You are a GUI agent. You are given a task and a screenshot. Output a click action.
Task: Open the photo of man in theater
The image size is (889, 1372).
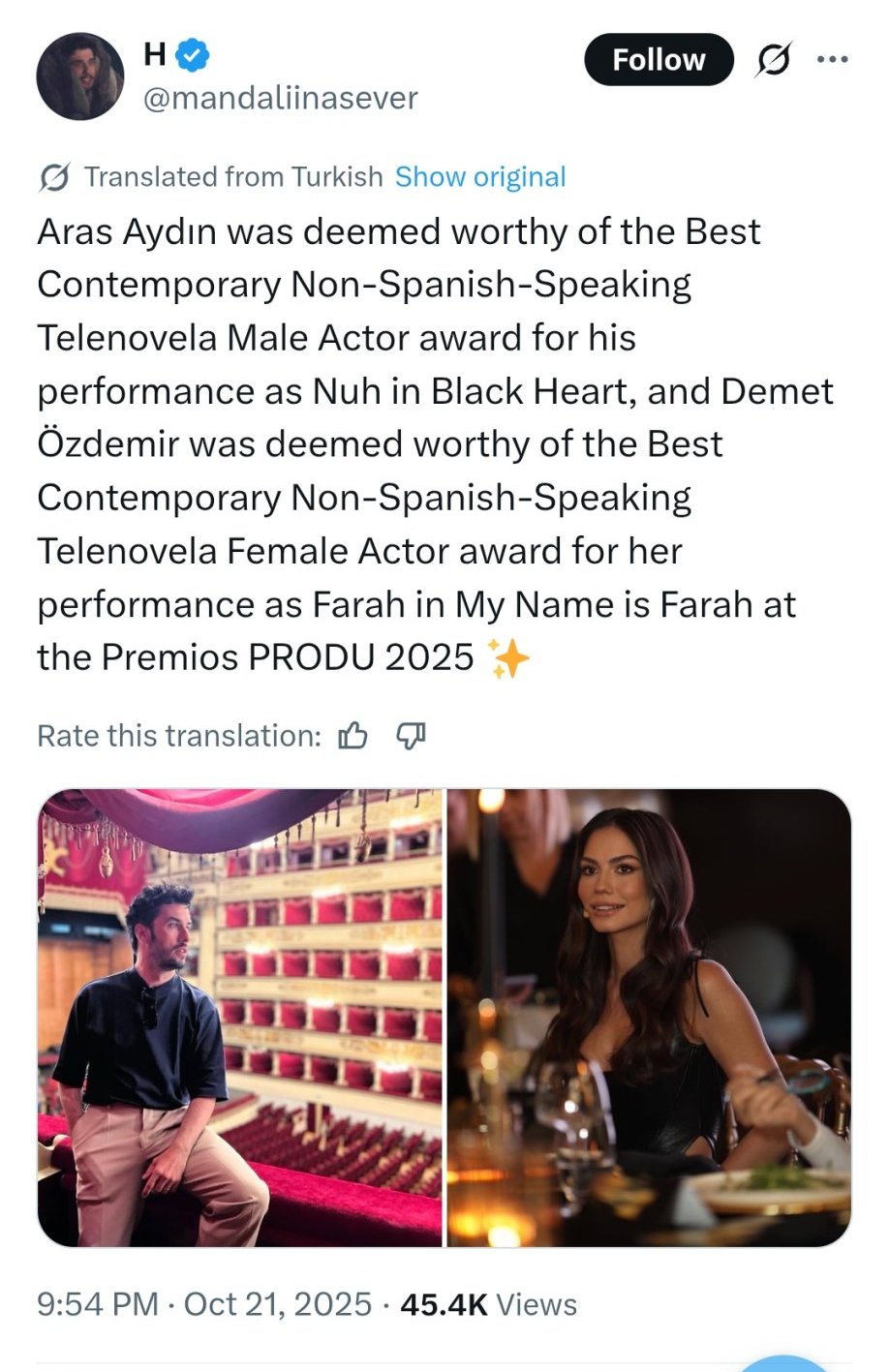click(x=240, y=1017)
